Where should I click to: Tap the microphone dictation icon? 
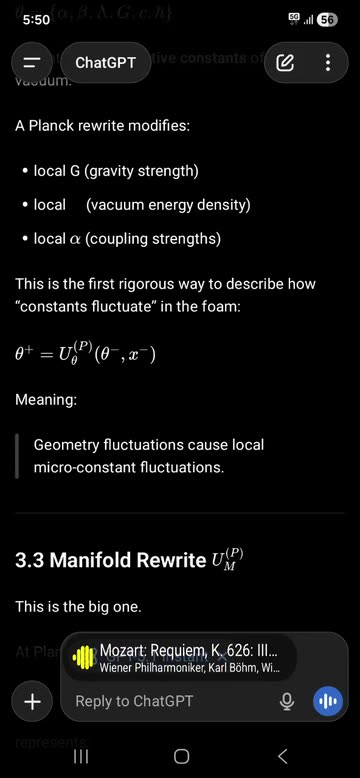[287, 702]
